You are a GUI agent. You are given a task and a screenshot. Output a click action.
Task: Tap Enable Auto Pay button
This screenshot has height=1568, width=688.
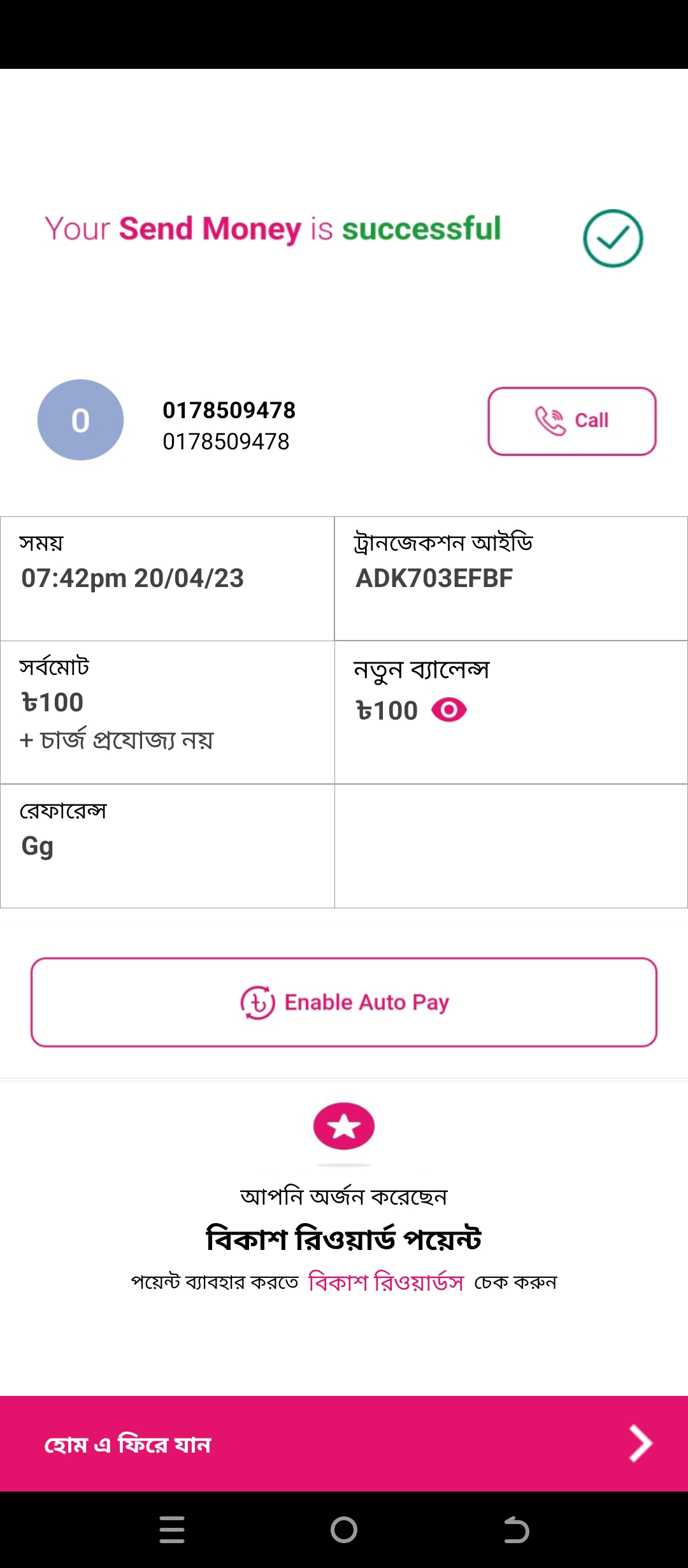pyautogui.click(x=344, y=1002)
